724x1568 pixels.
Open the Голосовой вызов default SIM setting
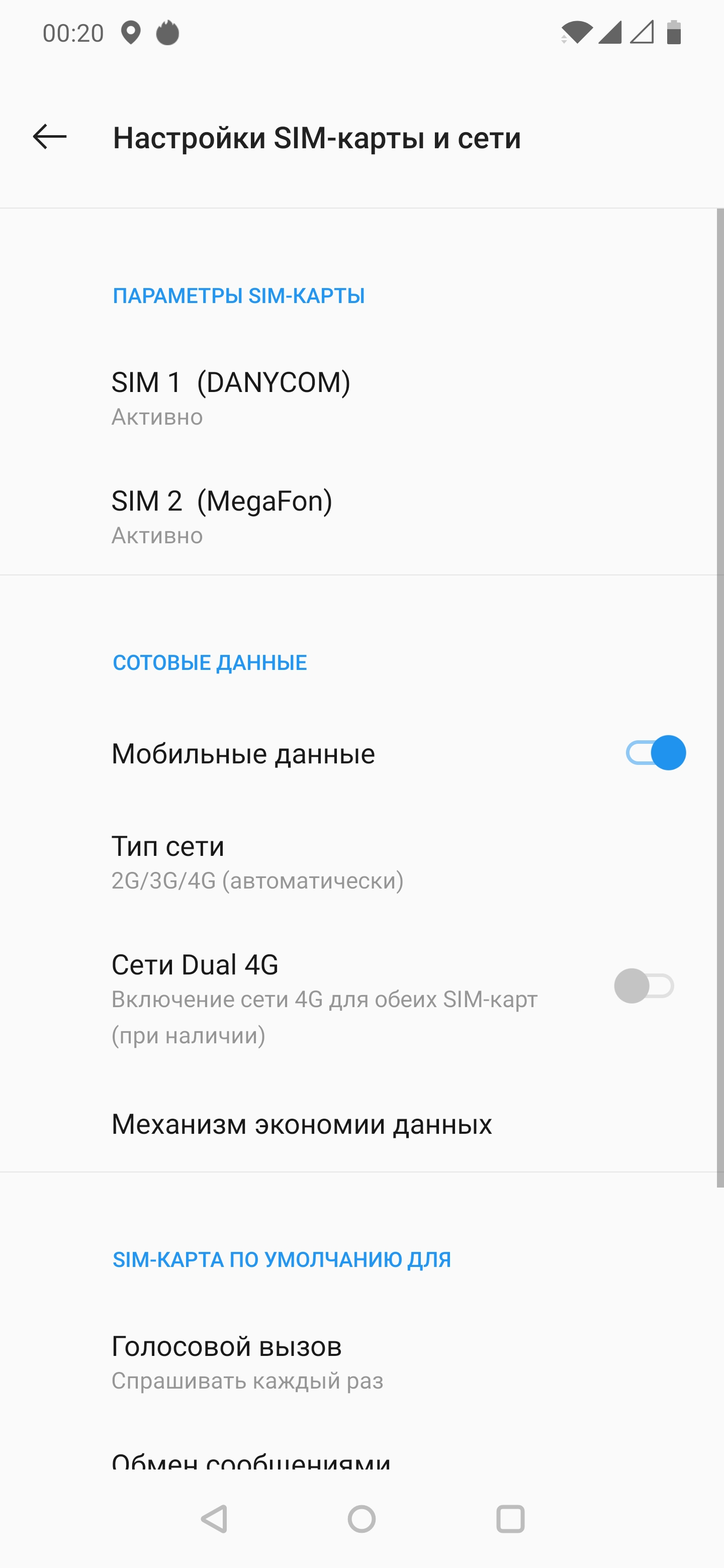(246, 1361)
